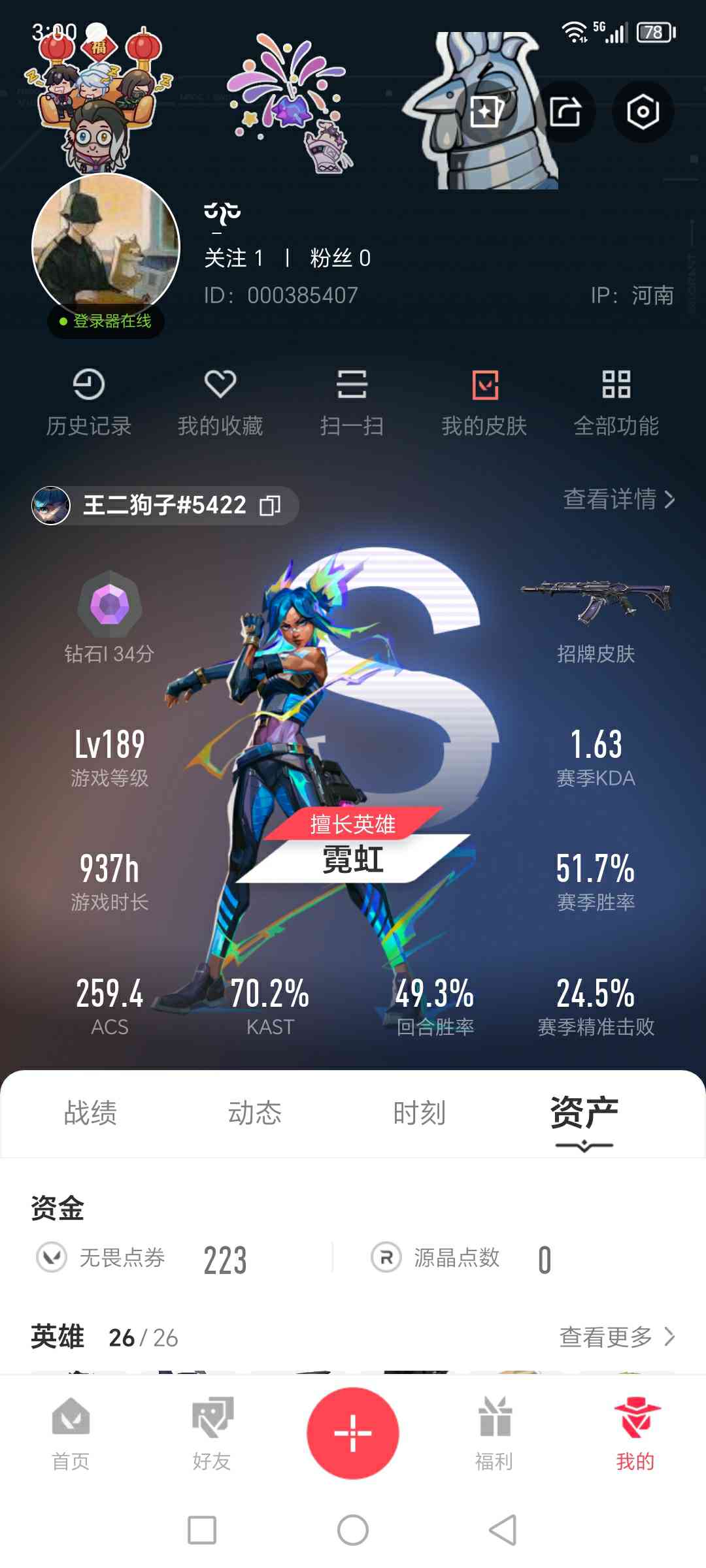
Task: Open 查看更多 heroes link
Action: tap(617, 1337)
